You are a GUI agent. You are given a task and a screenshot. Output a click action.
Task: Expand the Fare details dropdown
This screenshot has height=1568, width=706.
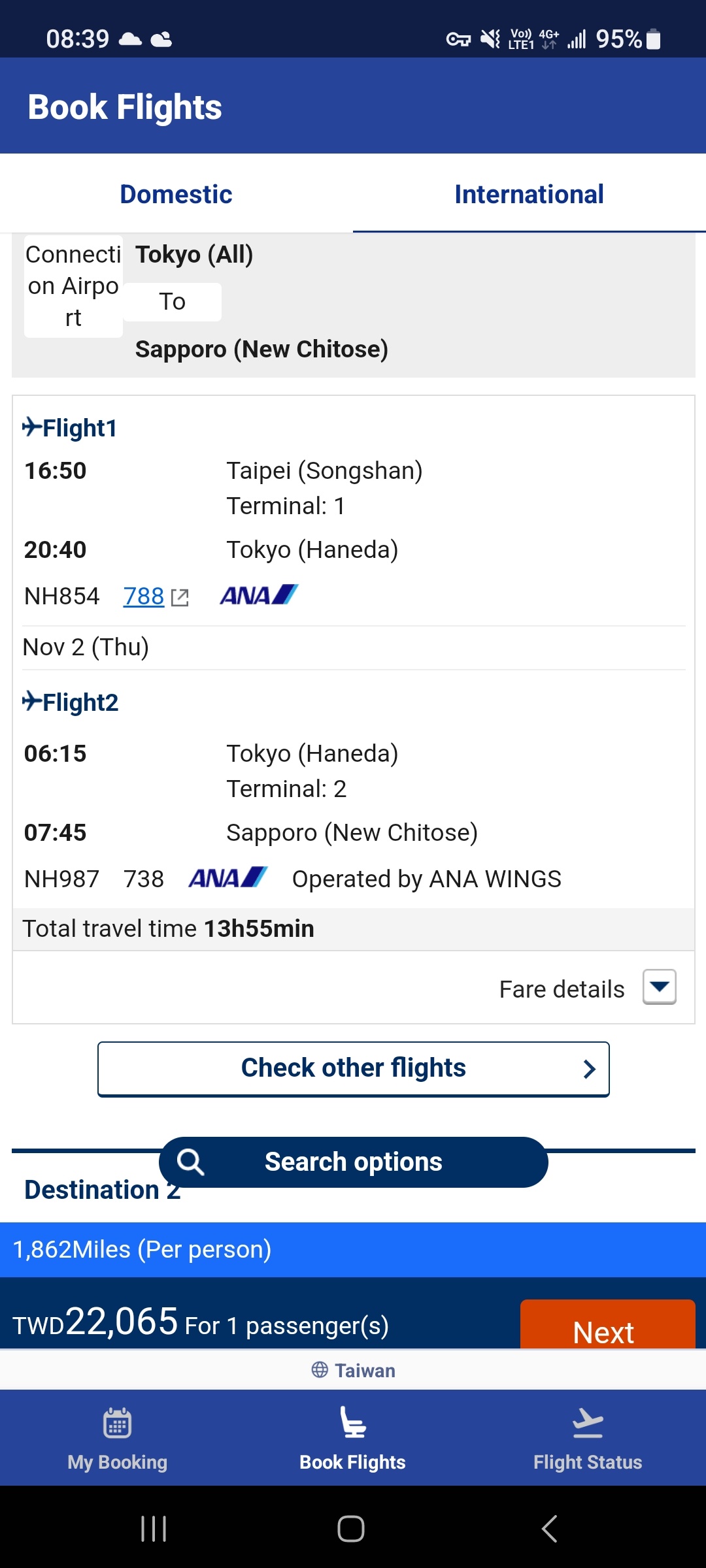[x=659, y=987]
